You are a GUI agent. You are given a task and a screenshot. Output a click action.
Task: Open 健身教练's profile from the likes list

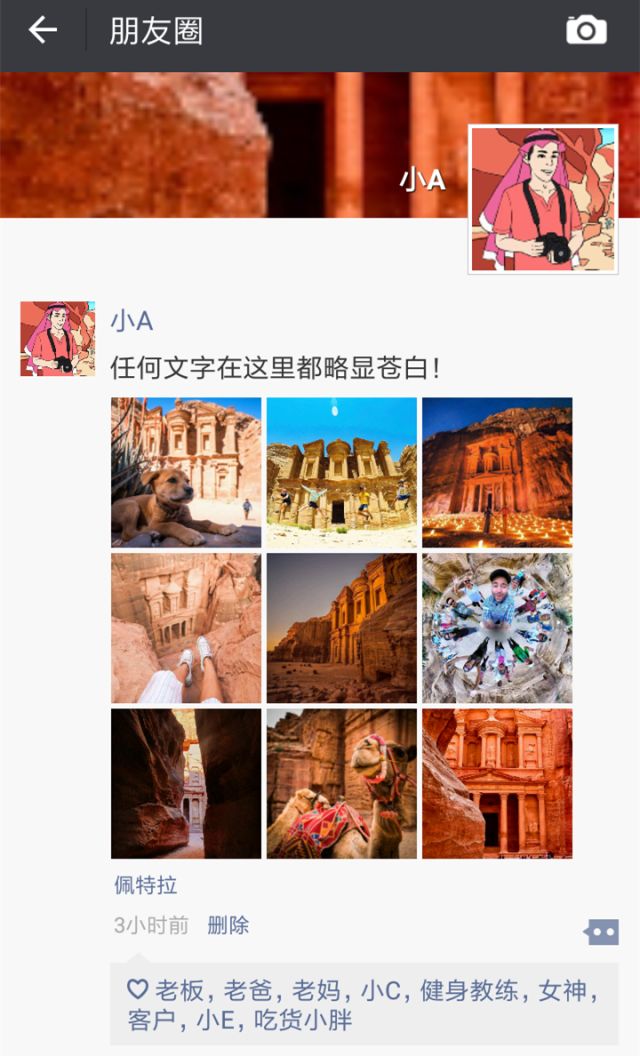pos(469,991)
